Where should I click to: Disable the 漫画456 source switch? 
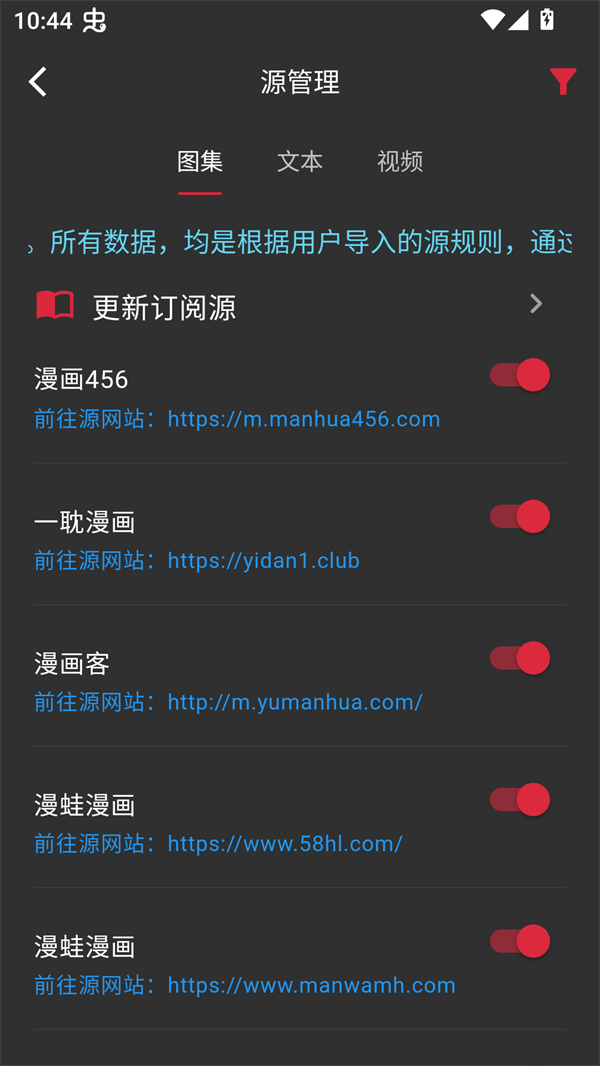click(x=520, y=375)
